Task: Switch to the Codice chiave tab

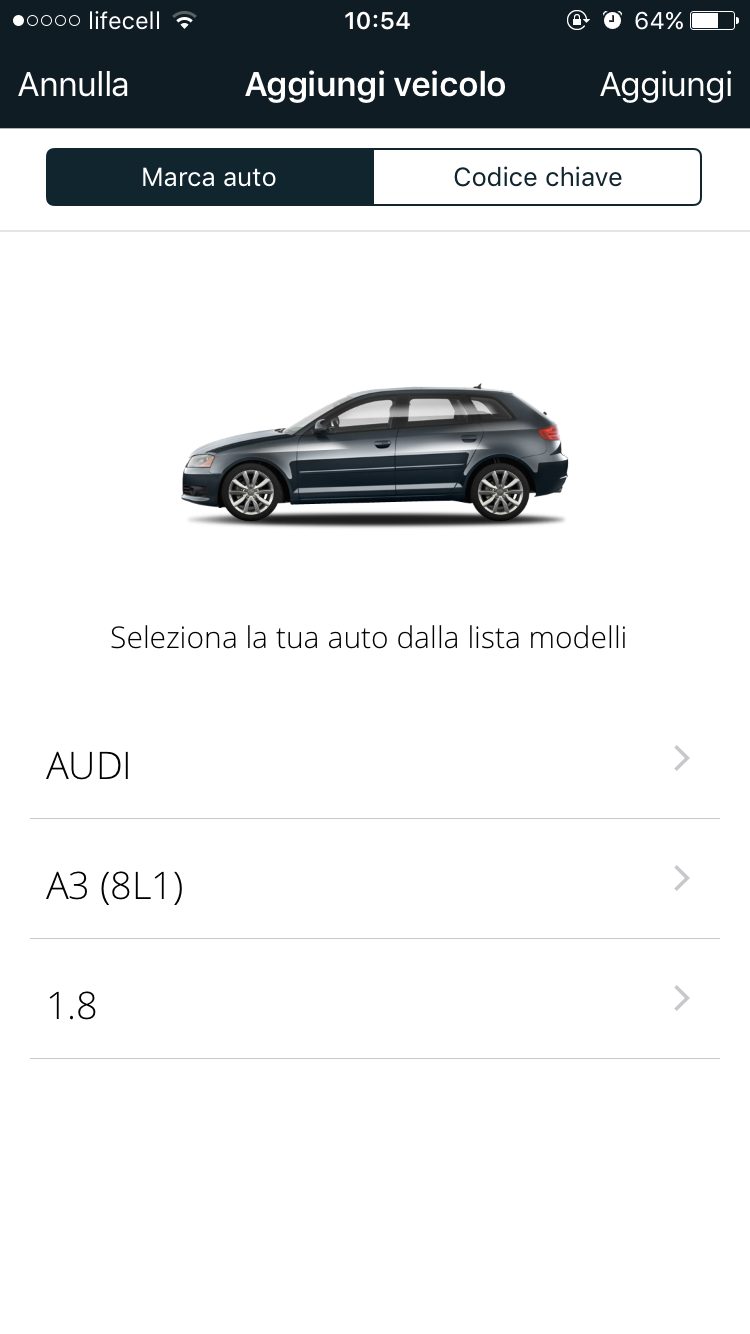Action: 537,177
